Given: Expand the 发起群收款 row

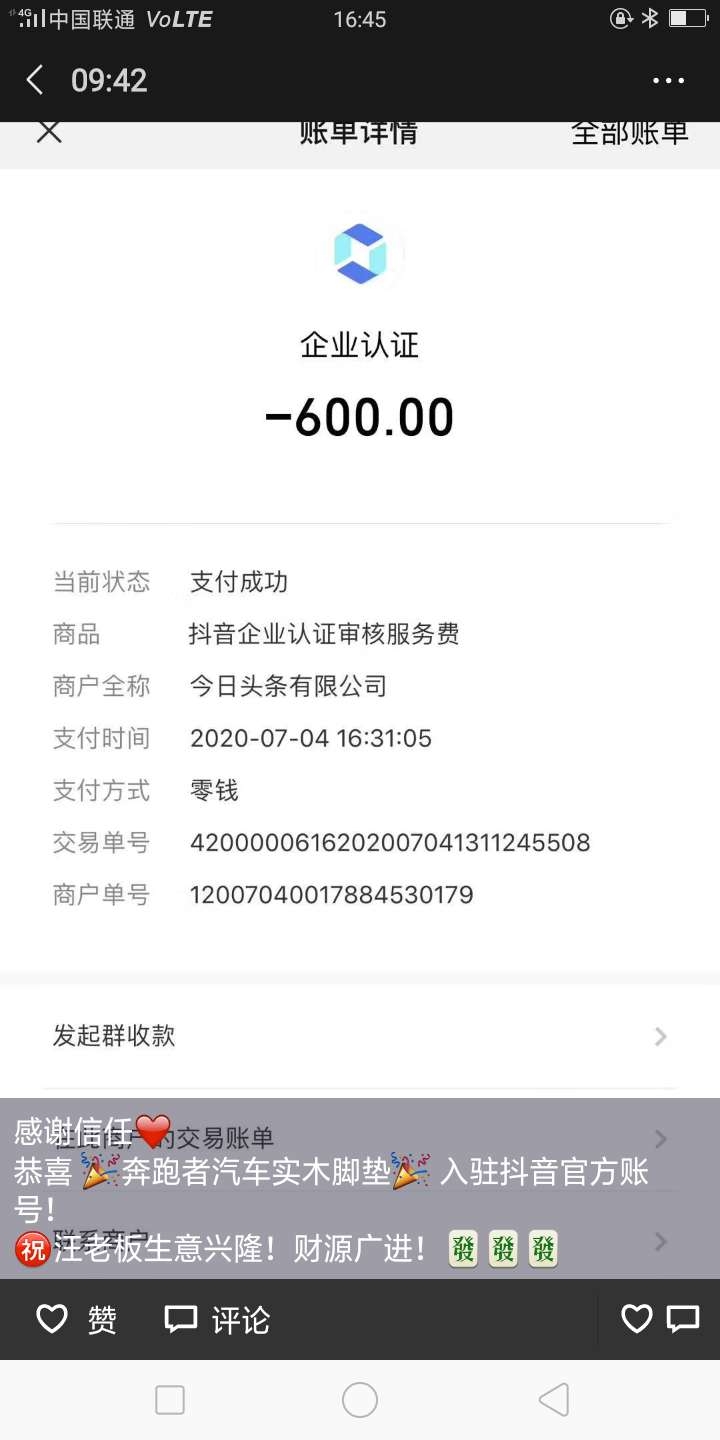Looking at the screenshot, I should click(x=360, y=1037).
